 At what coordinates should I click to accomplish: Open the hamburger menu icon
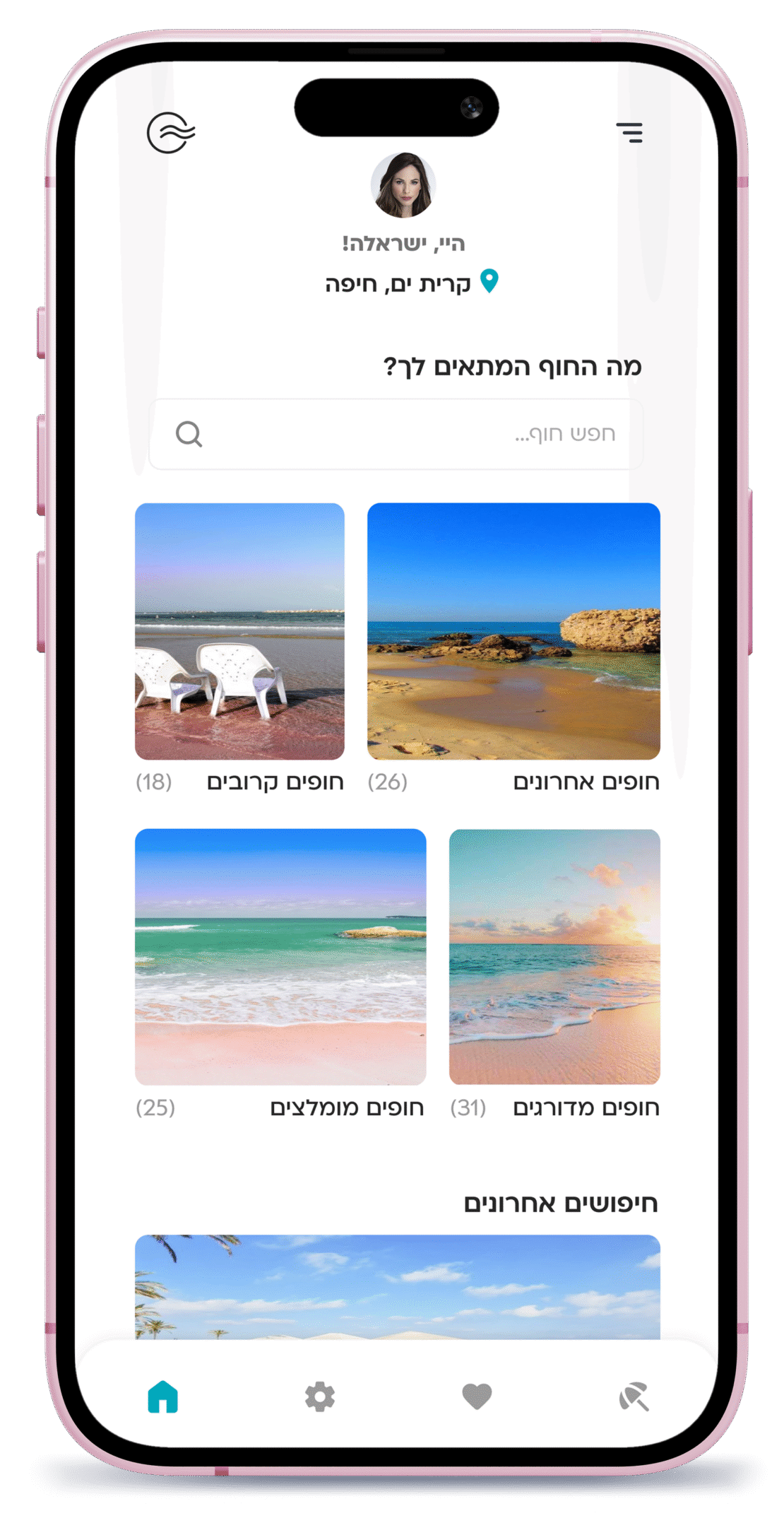pyautogui.click(x=629, y=132)
